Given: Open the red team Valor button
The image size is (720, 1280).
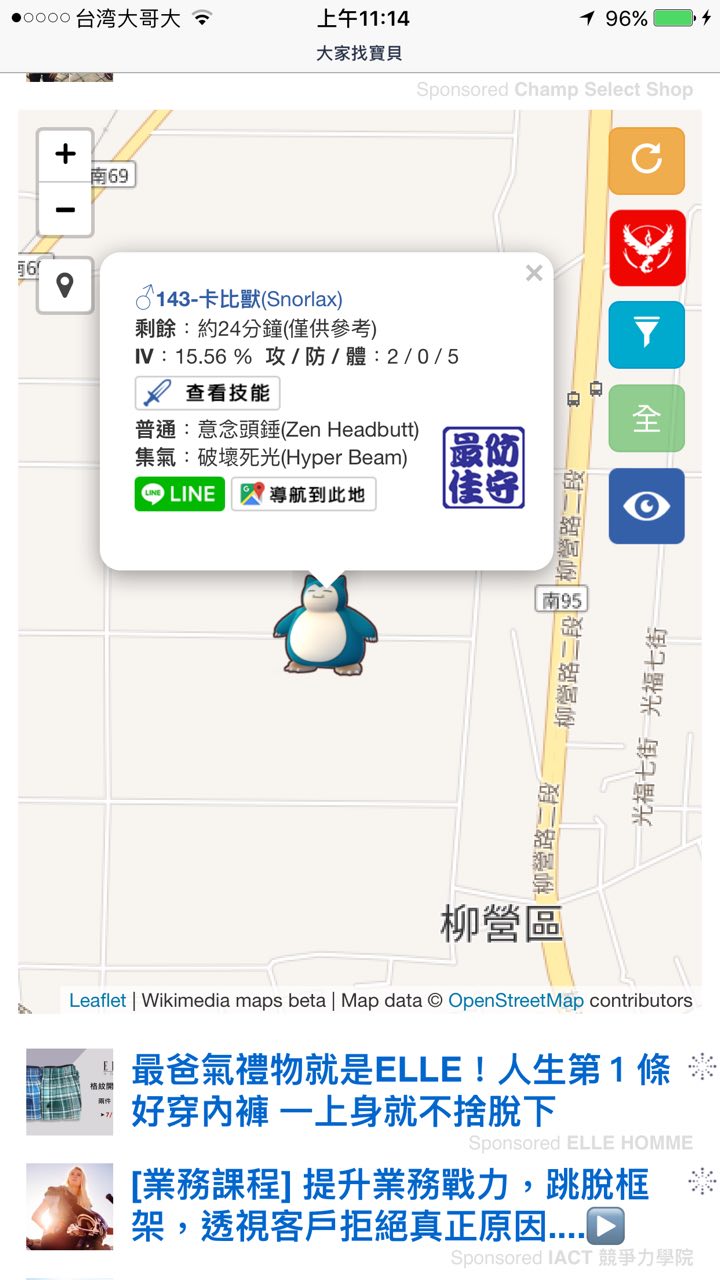Looking at the screenshot, I should click(646, 248).
